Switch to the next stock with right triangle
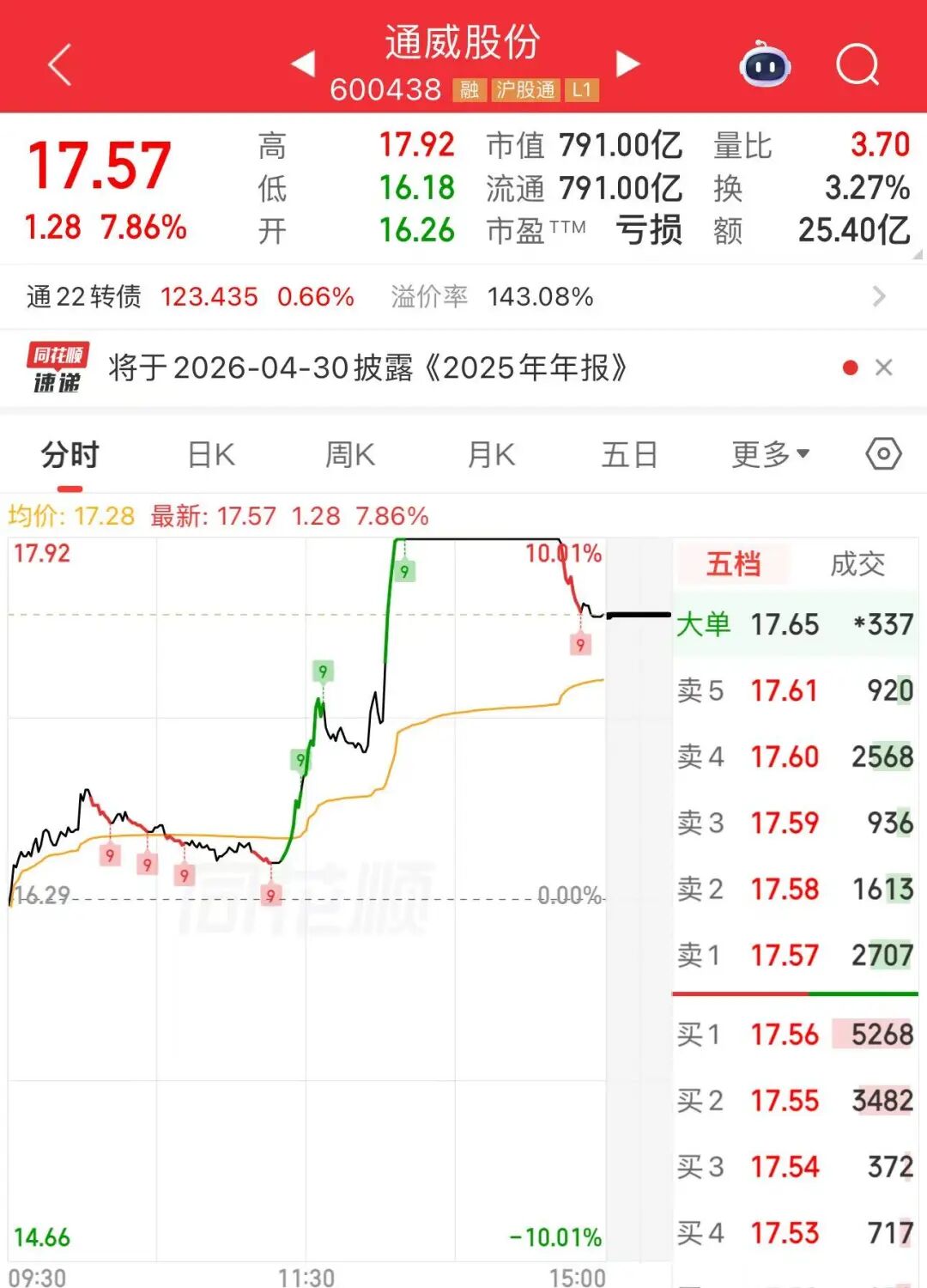Screen dimensions: 927x1288 click(627, 64)
